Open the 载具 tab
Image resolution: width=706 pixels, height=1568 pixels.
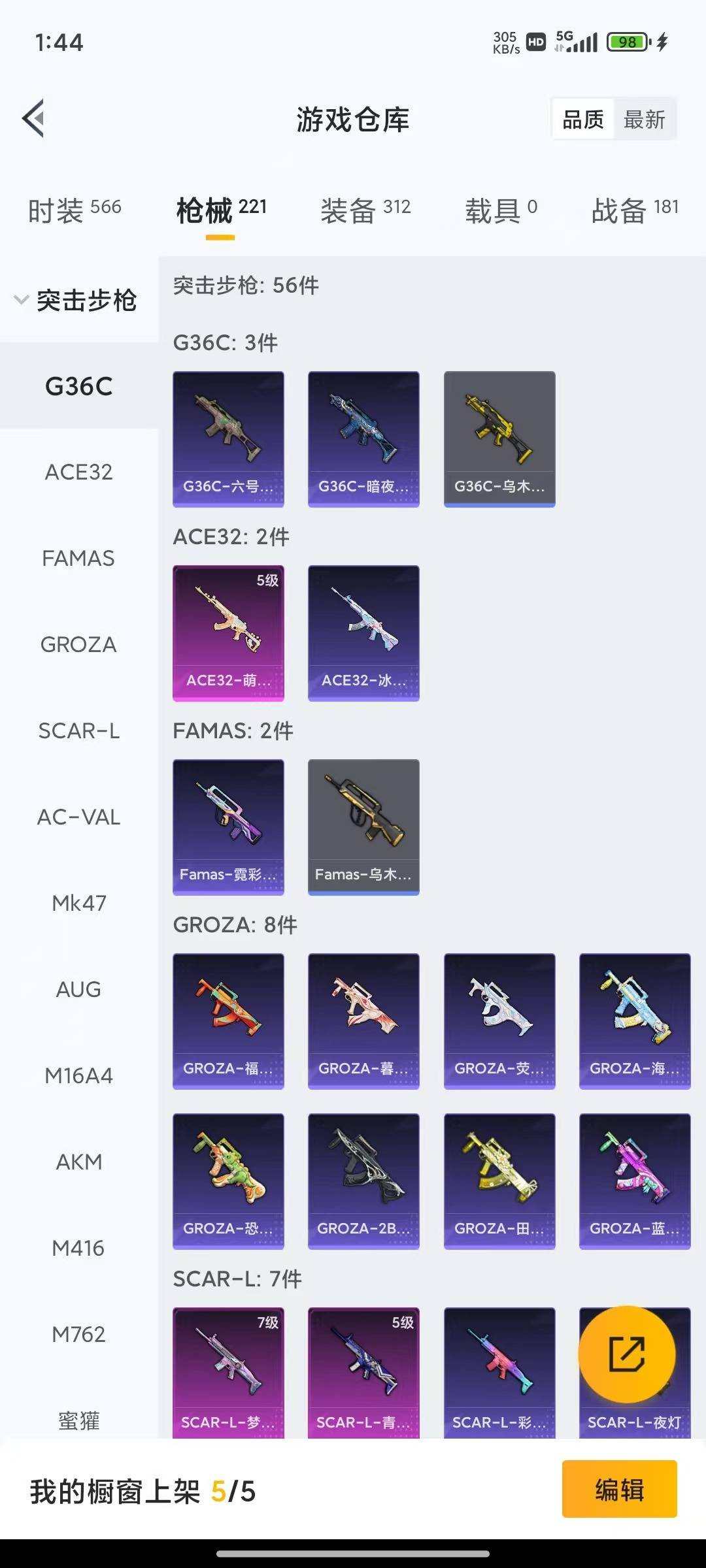pyautogui.click(x=500, y=210)
